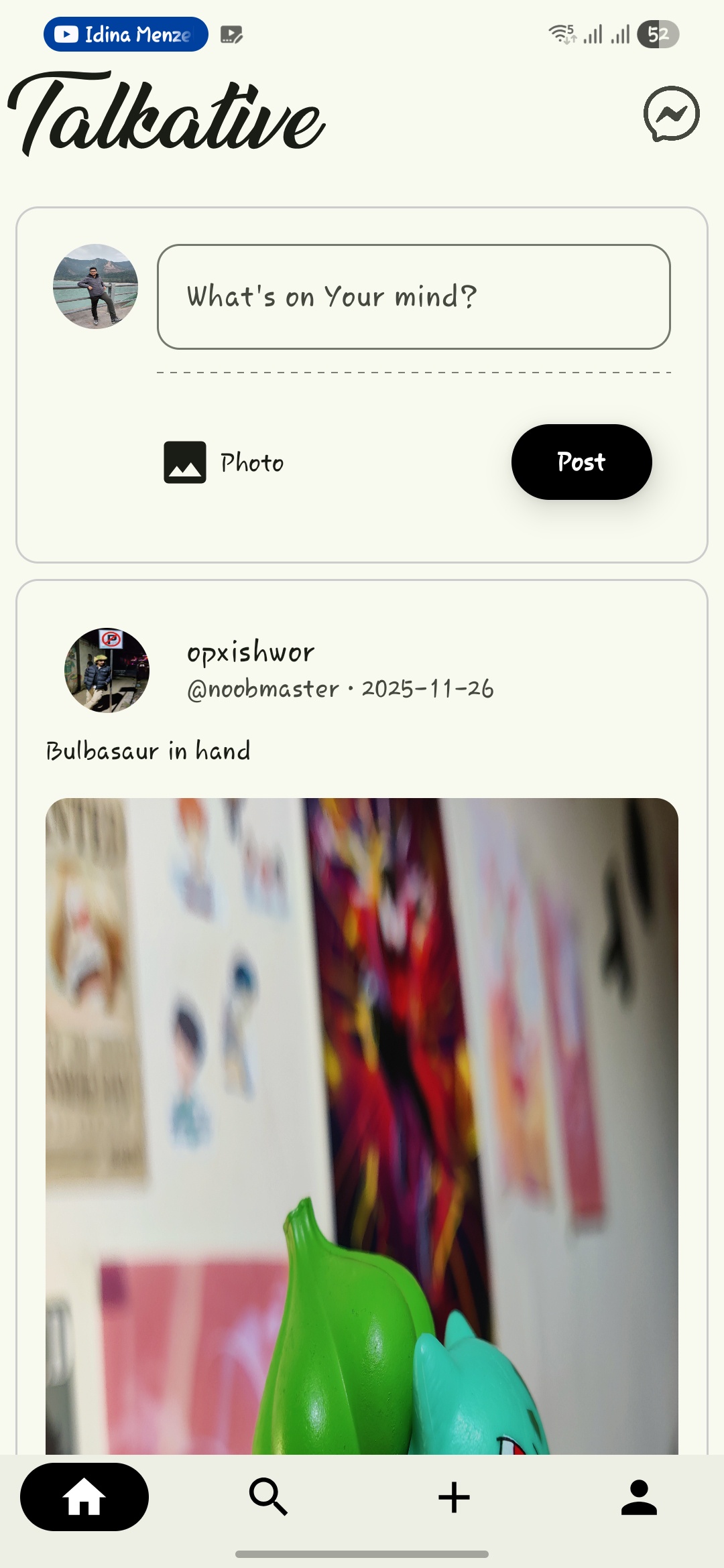This screenshot has height=1568, width=724.
Task: Open your own avatar in composer card
Action: [96, 286]
